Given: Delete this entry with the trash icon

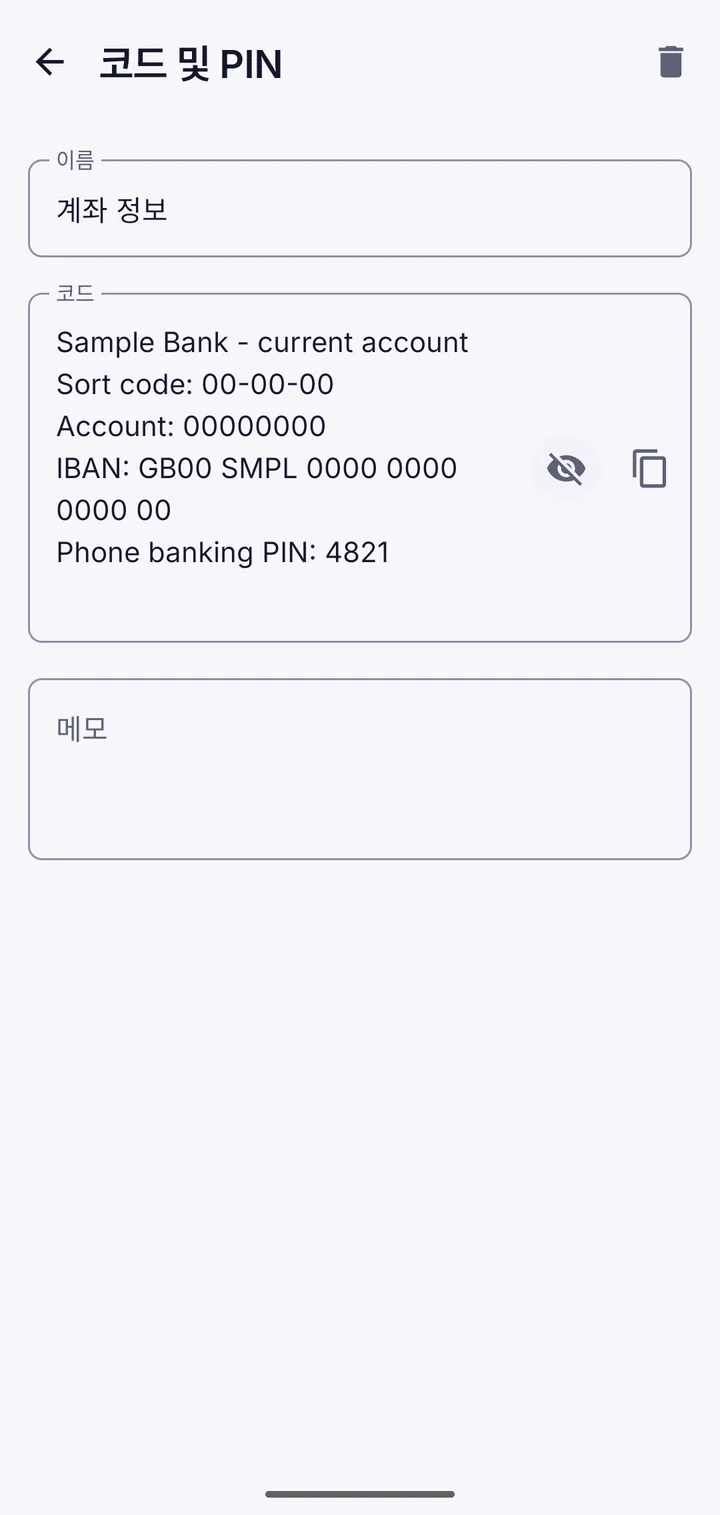Looking at the screenshot, I should coord(671,62).
